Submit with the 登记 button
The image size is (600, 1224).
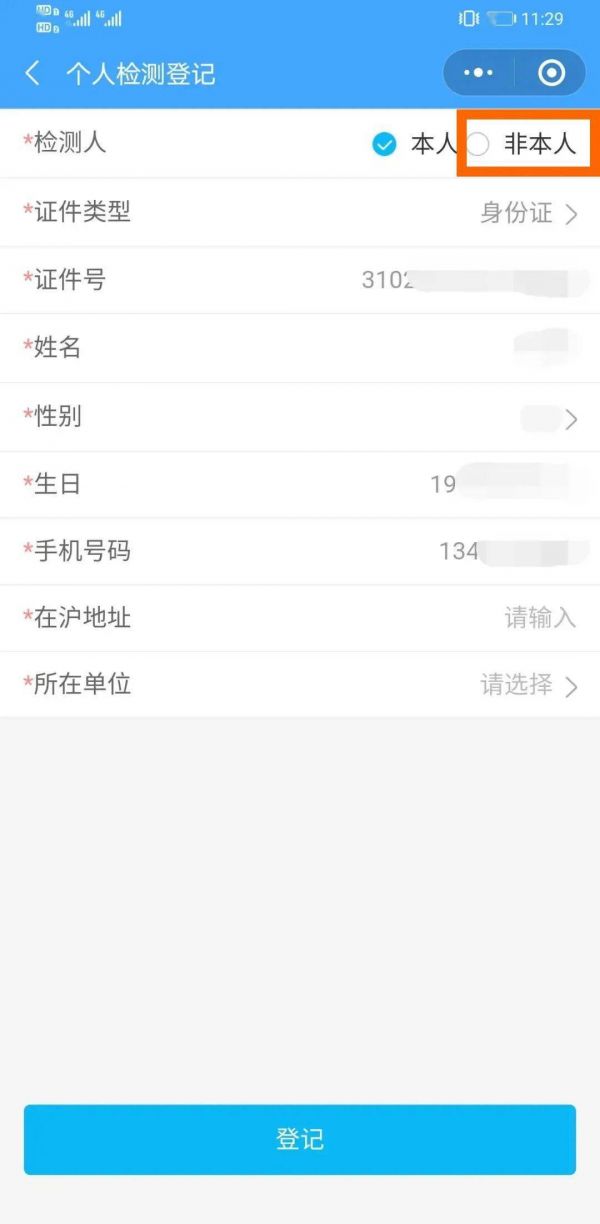coord(300,1139)
